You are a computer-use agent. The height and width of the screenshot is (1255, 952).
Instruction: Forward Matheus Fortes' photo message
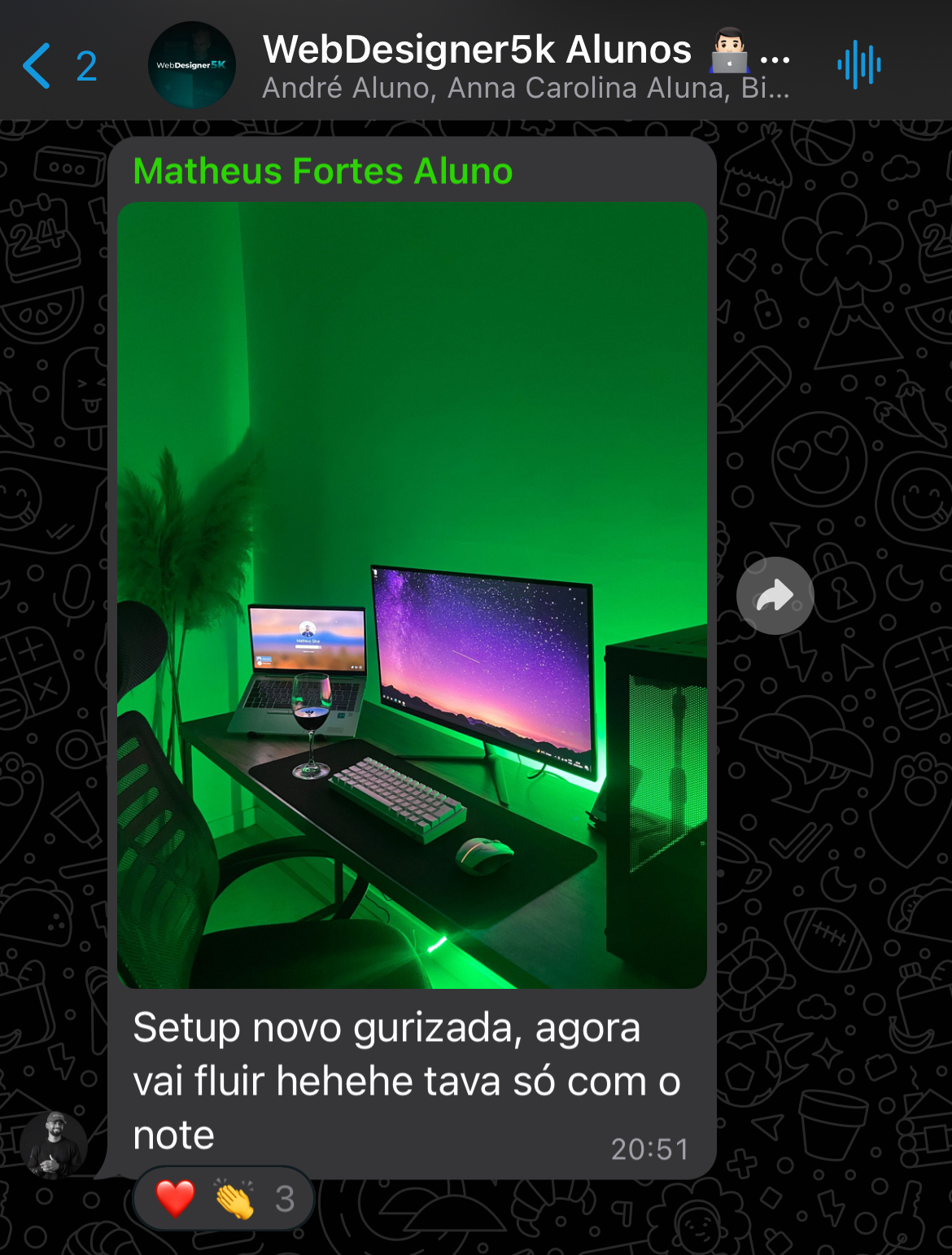coord(775,596)
